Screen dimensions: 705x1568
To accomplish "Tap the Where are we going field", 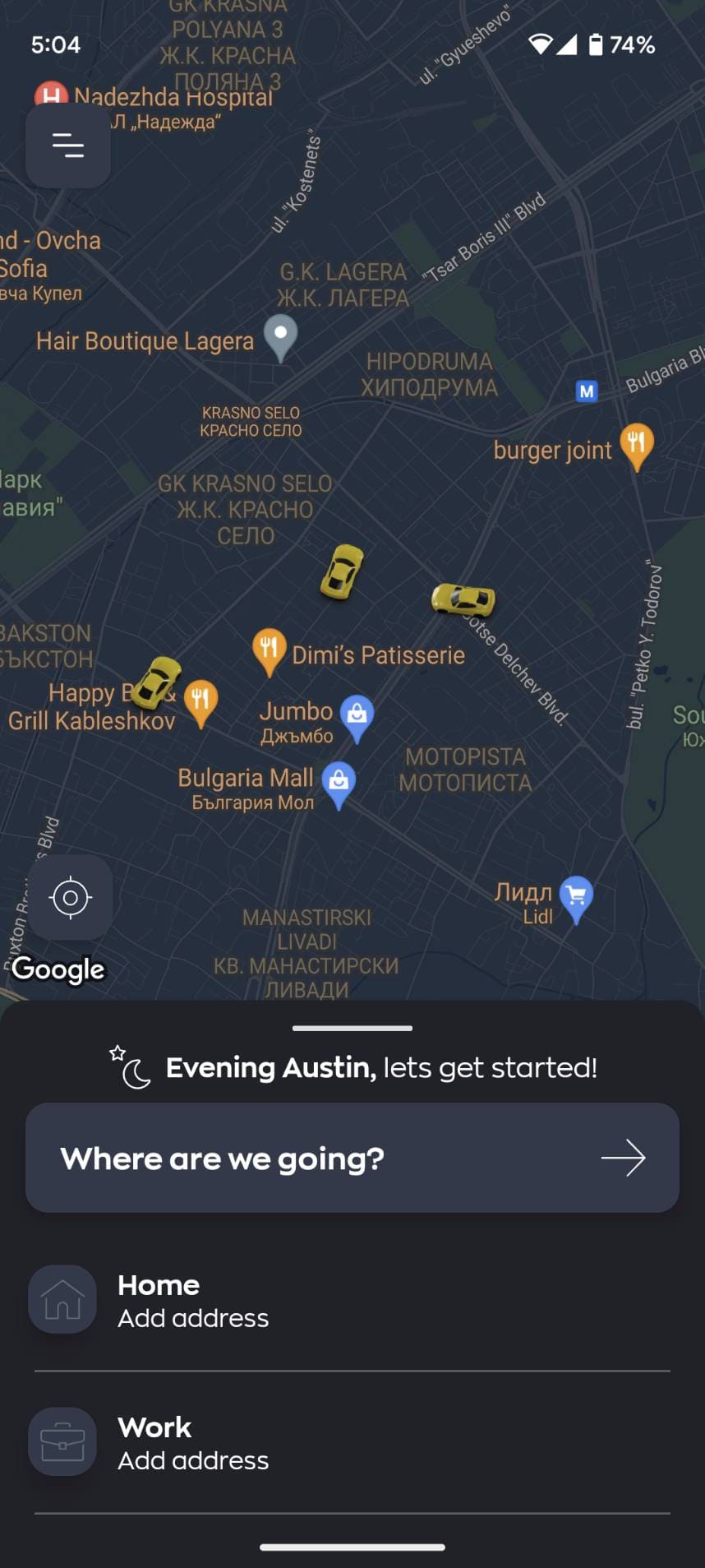I will pyautogui.click(x=352, y=1158).
